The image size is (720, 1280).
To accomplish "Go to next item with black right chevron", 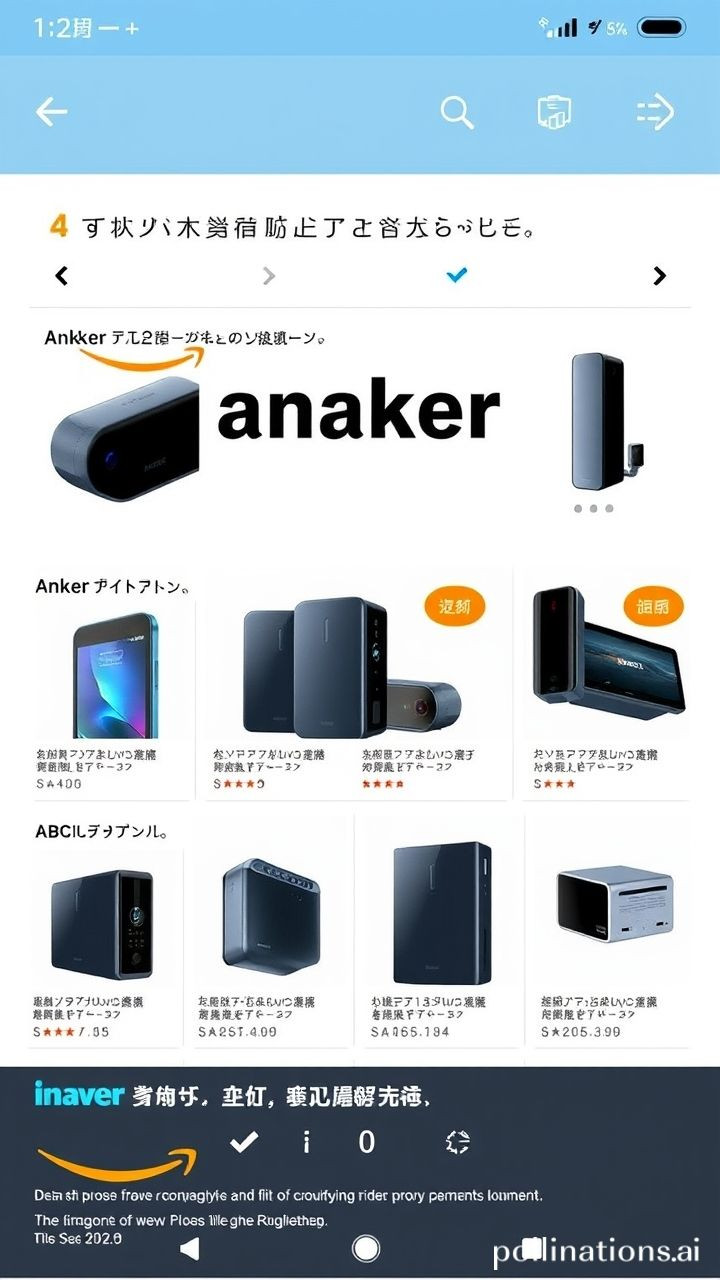I will tap(659, 276).
